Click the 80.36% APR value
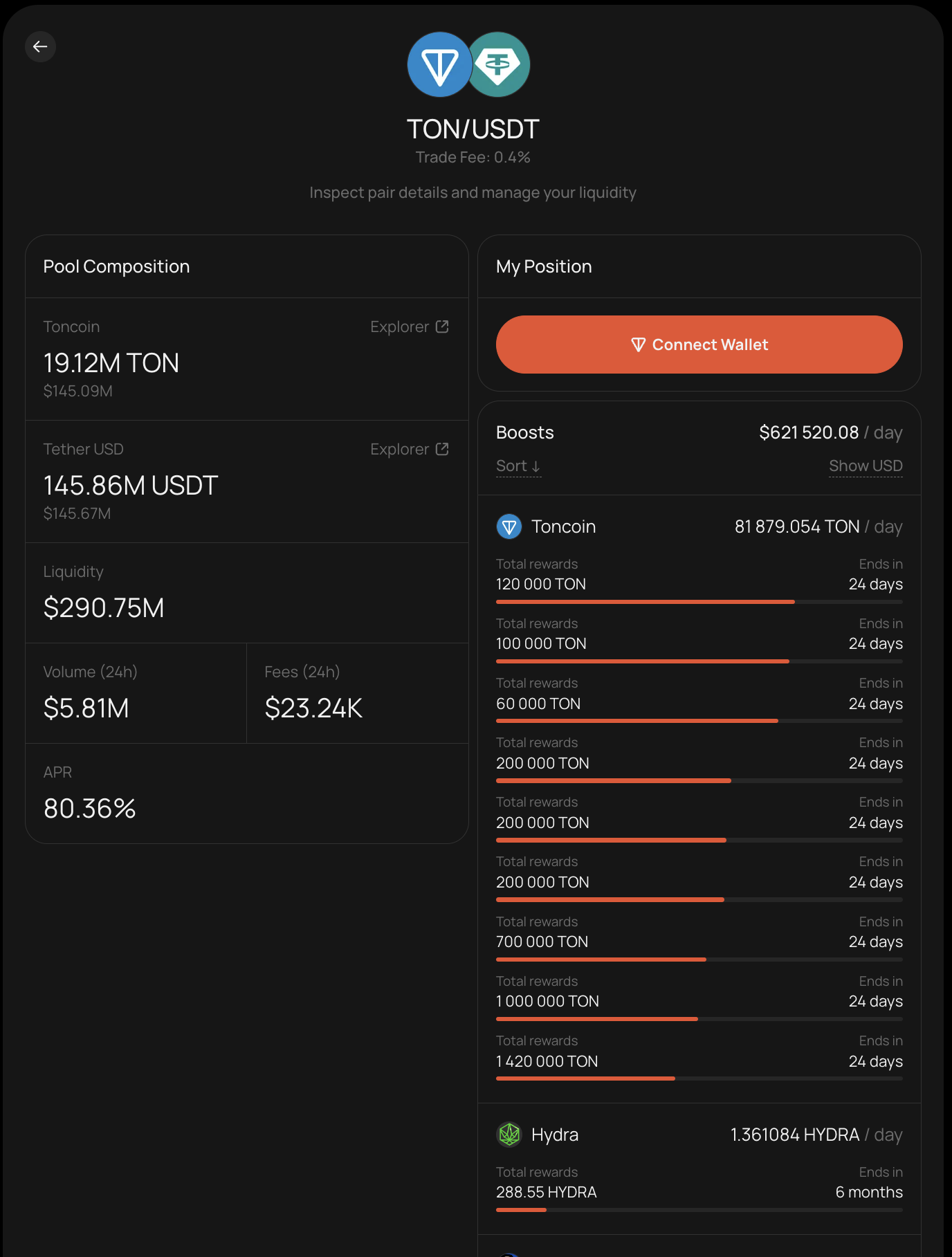This screenshot has width=952, height=1257. tap(89, 808)
